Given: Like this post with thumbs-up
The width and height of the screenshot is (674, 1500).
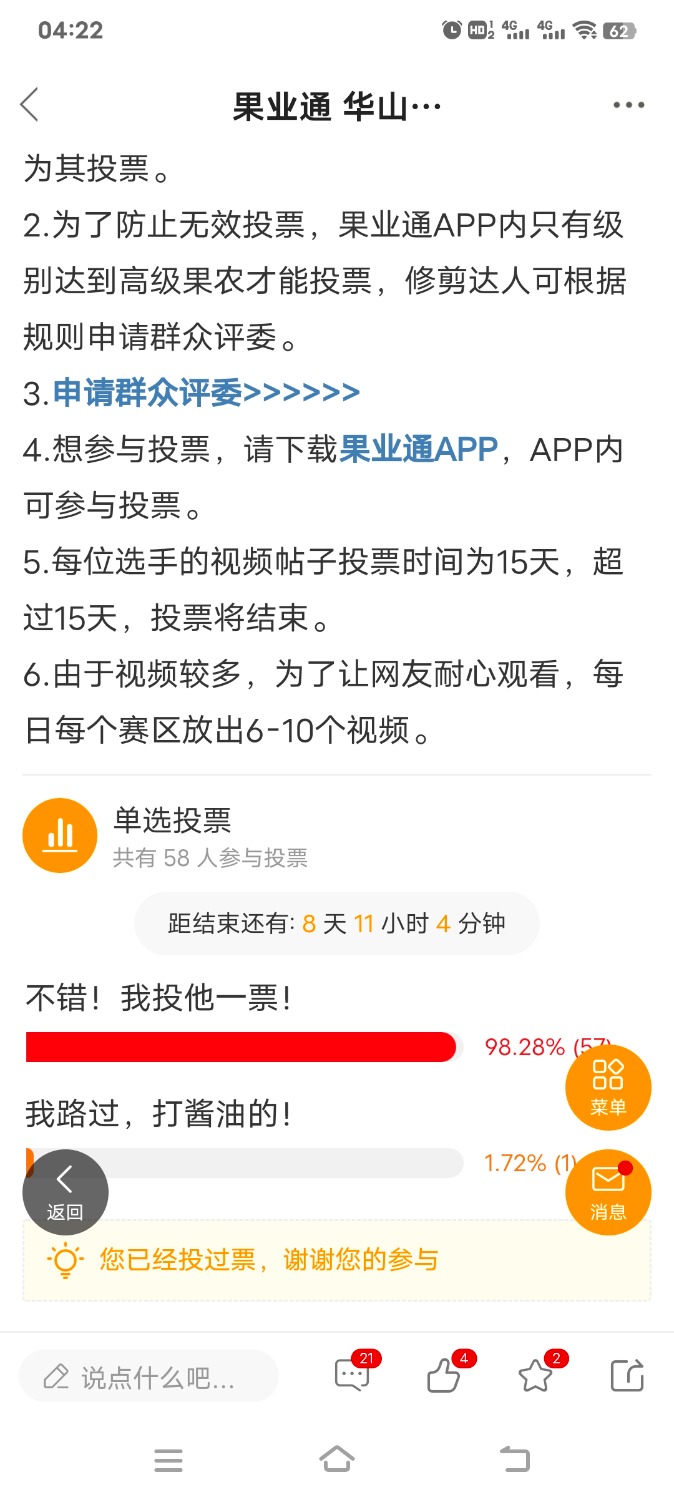Looking at the screenshot, I should pyautogui.click(x=444, y=1376).
